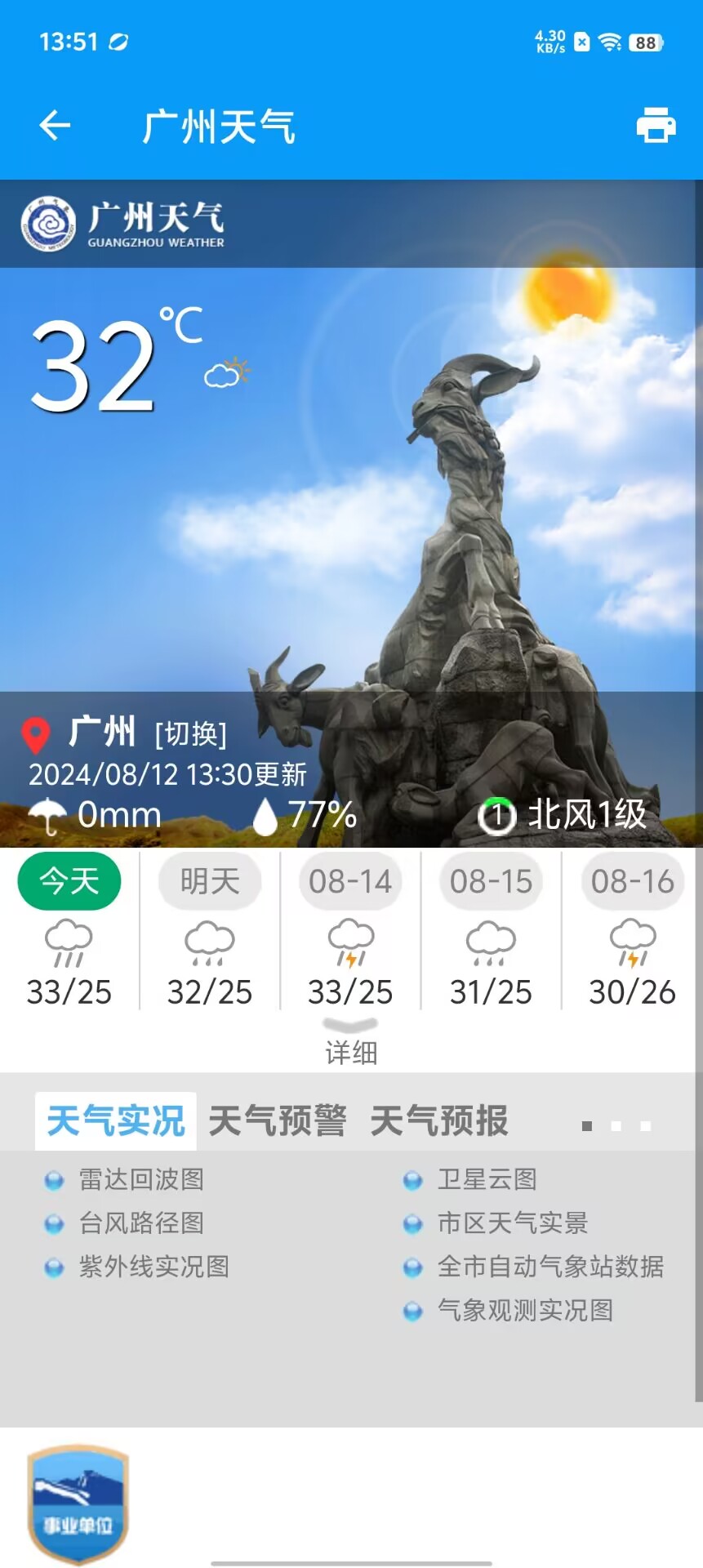Tap 切换 to change city

[190, 733]
